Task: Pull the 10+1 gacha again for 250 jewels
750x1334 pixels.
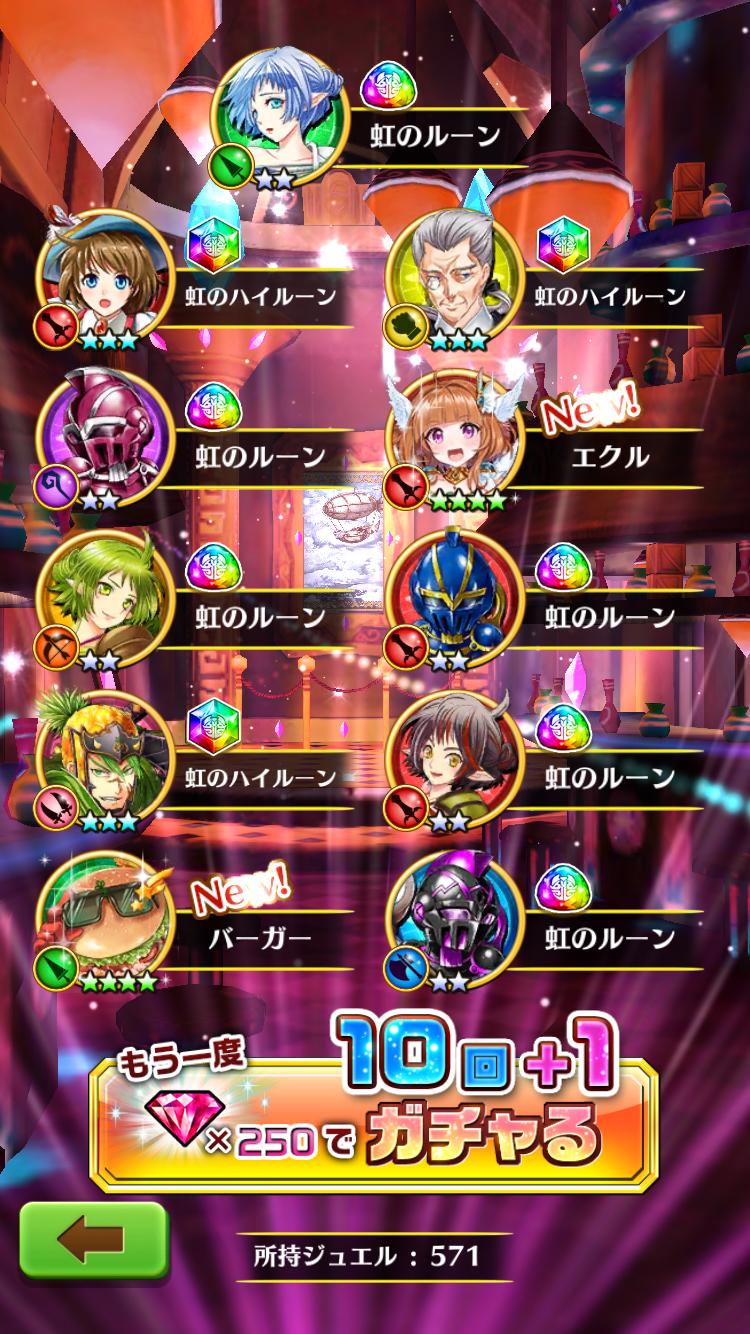Action: [x=374, y=1109]
